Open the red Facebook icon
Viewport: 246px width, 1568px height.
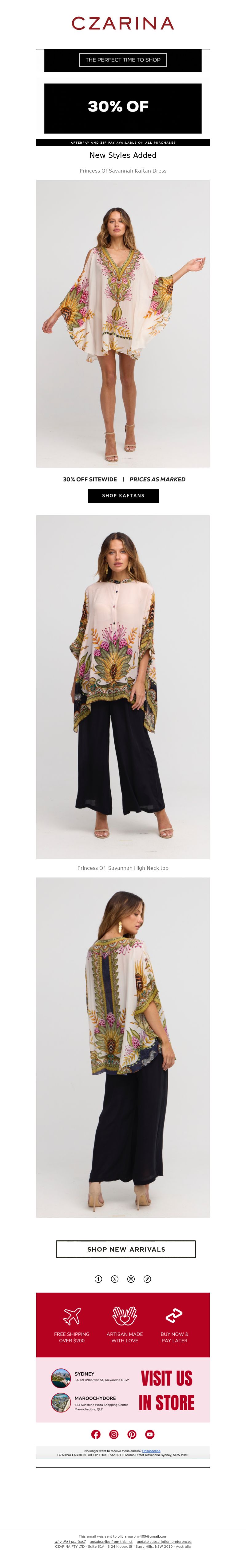pyautogui.click(x=96, y=1434)
